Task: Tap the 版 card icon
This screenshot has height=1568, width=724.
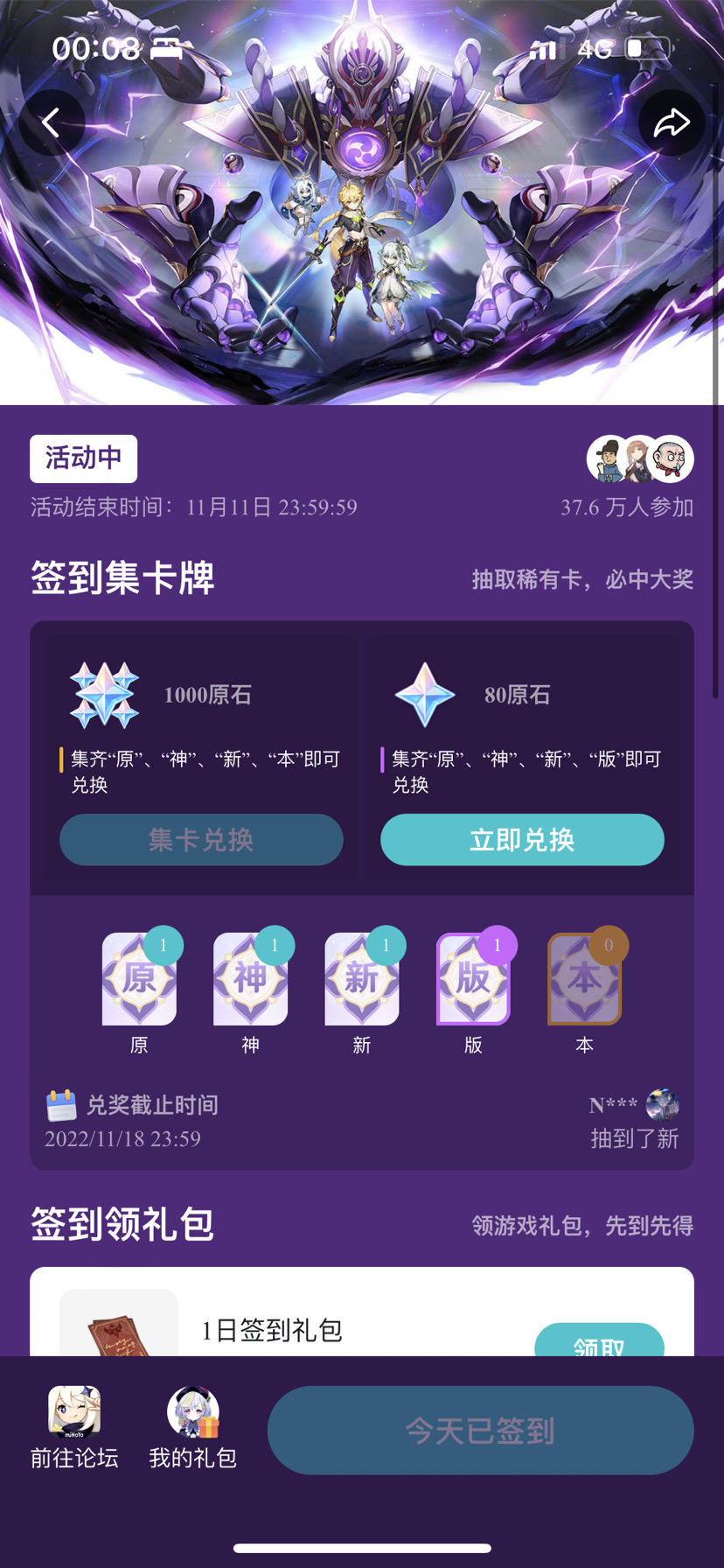Action: pyautogui.click(x=473, y=978)
